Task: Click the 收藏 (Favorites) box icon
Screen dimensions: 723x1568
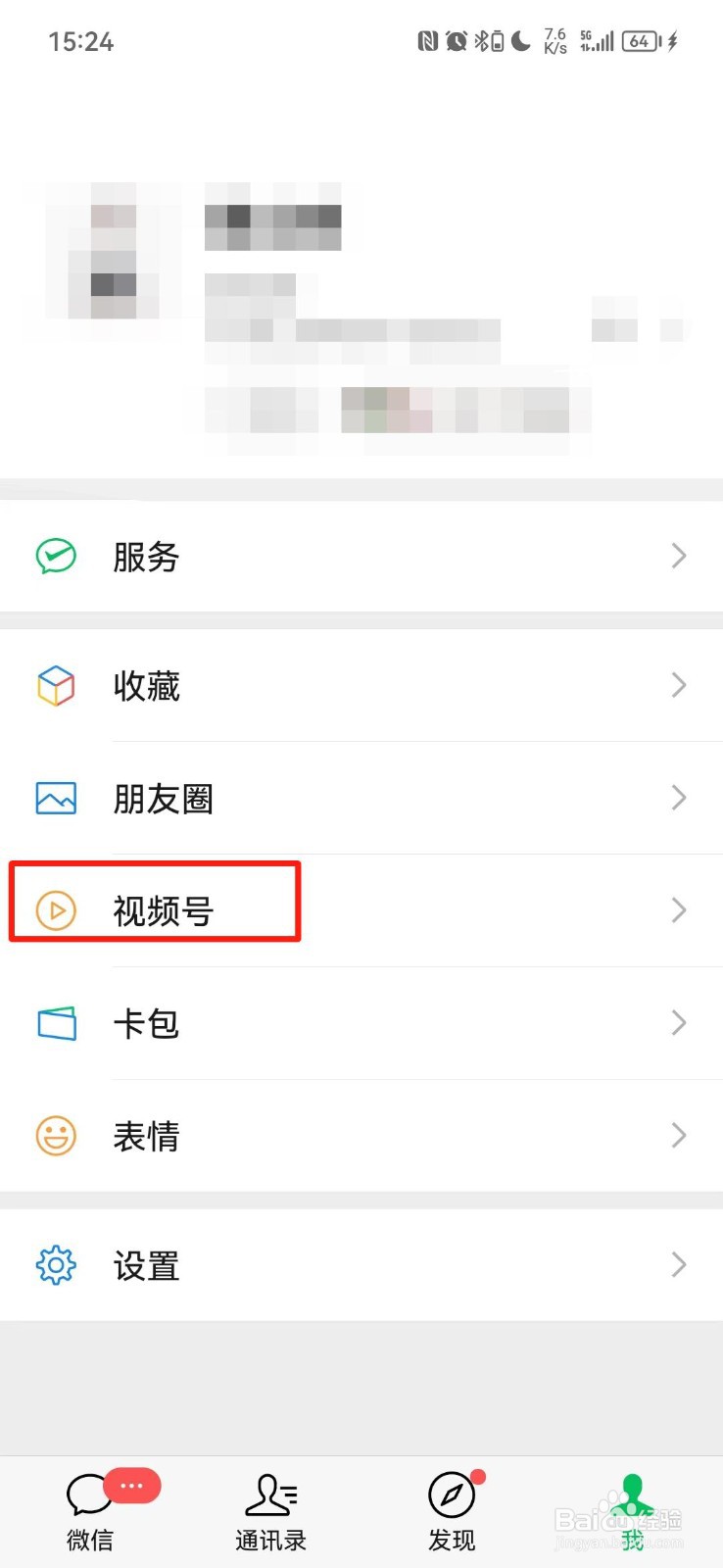Action: pyautogui.click(x=55, y=686)
